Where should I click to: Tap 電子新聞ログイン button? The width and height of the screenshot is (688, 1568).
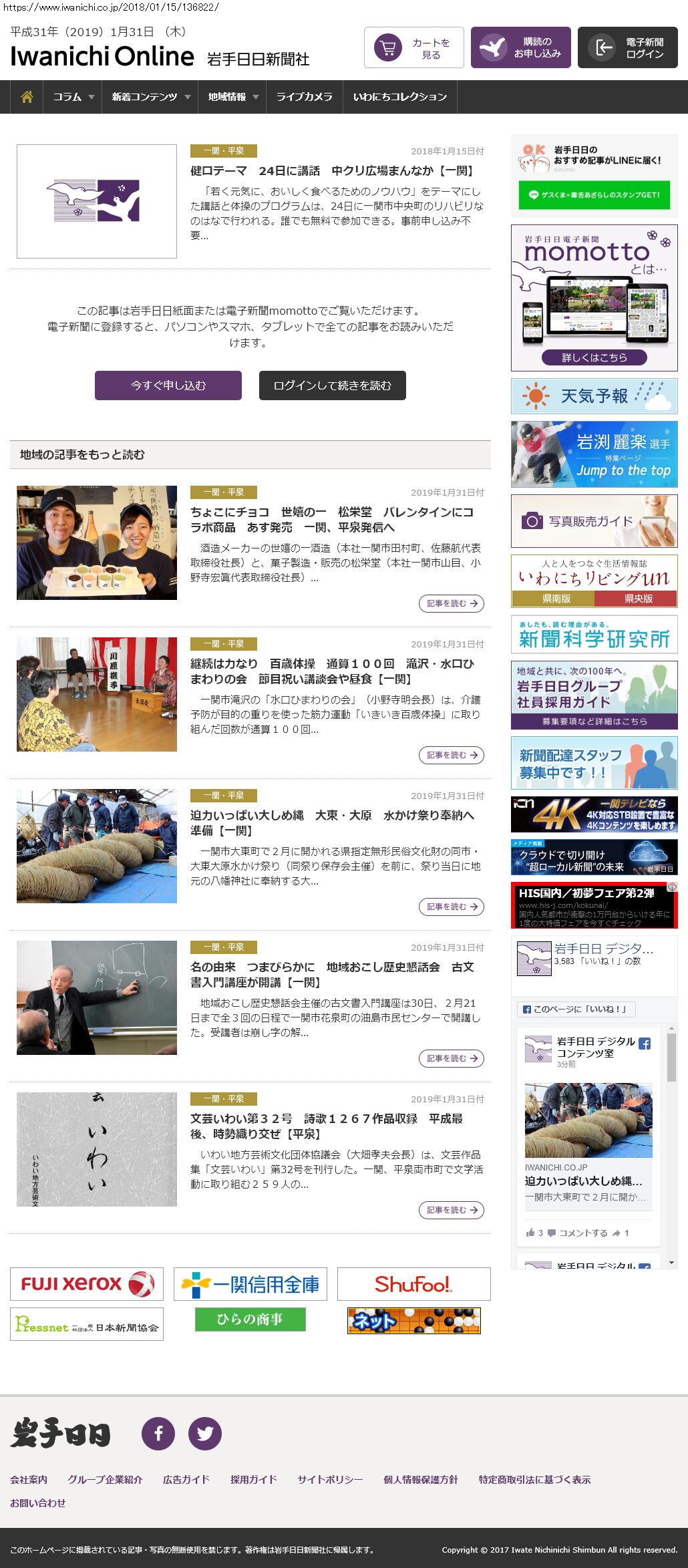(628, 48)
